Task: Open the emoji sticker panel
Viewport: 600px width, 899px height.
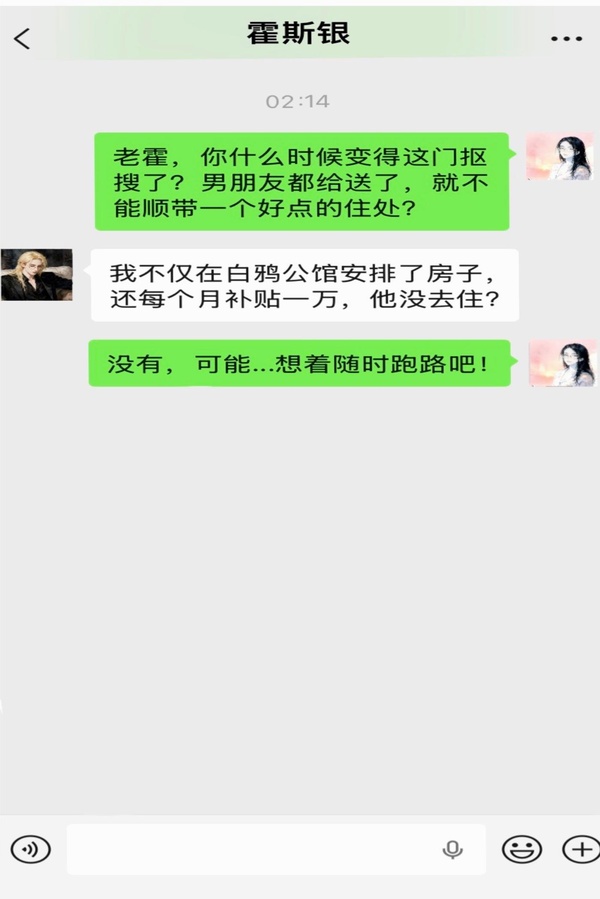Action: 521,850
